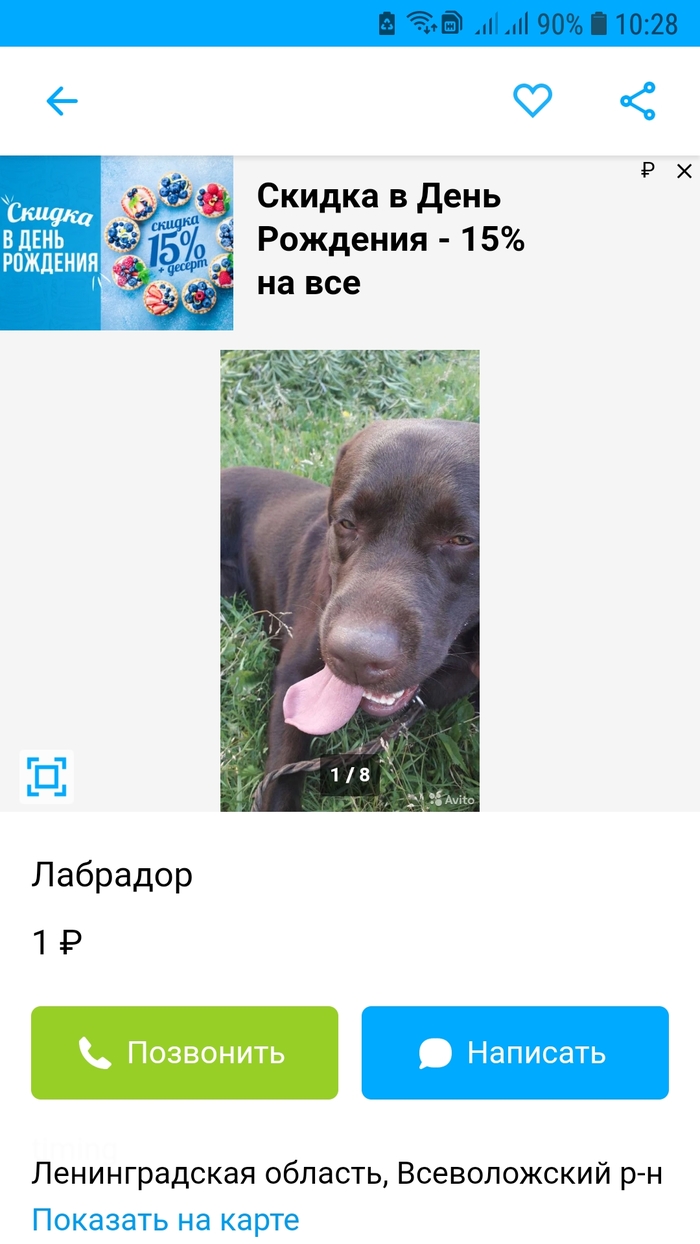Screen dimensions: 700x1244
Task: Add the listing to favorites with the heart
Action: point(532,100)
